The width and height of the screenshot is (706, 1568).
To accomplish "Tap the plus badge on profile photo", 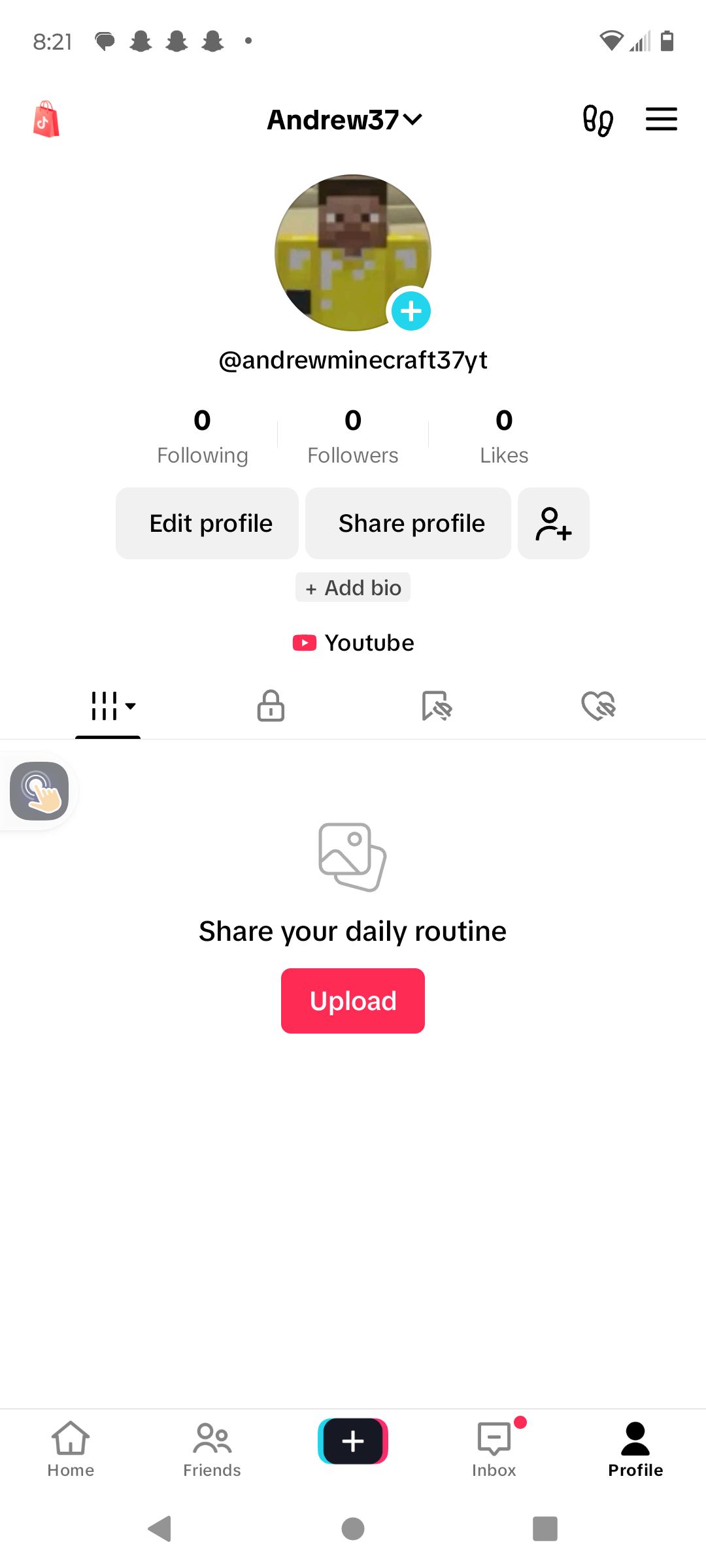I will pyautogui.click(x=411, y=311).
